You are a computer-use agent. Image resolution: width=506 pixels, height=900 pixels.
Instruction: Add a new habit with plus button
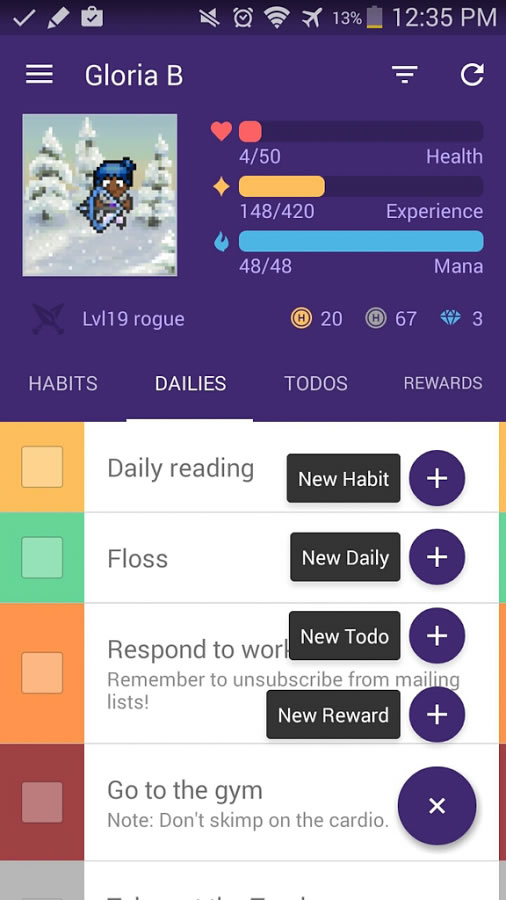click(437, 478)
